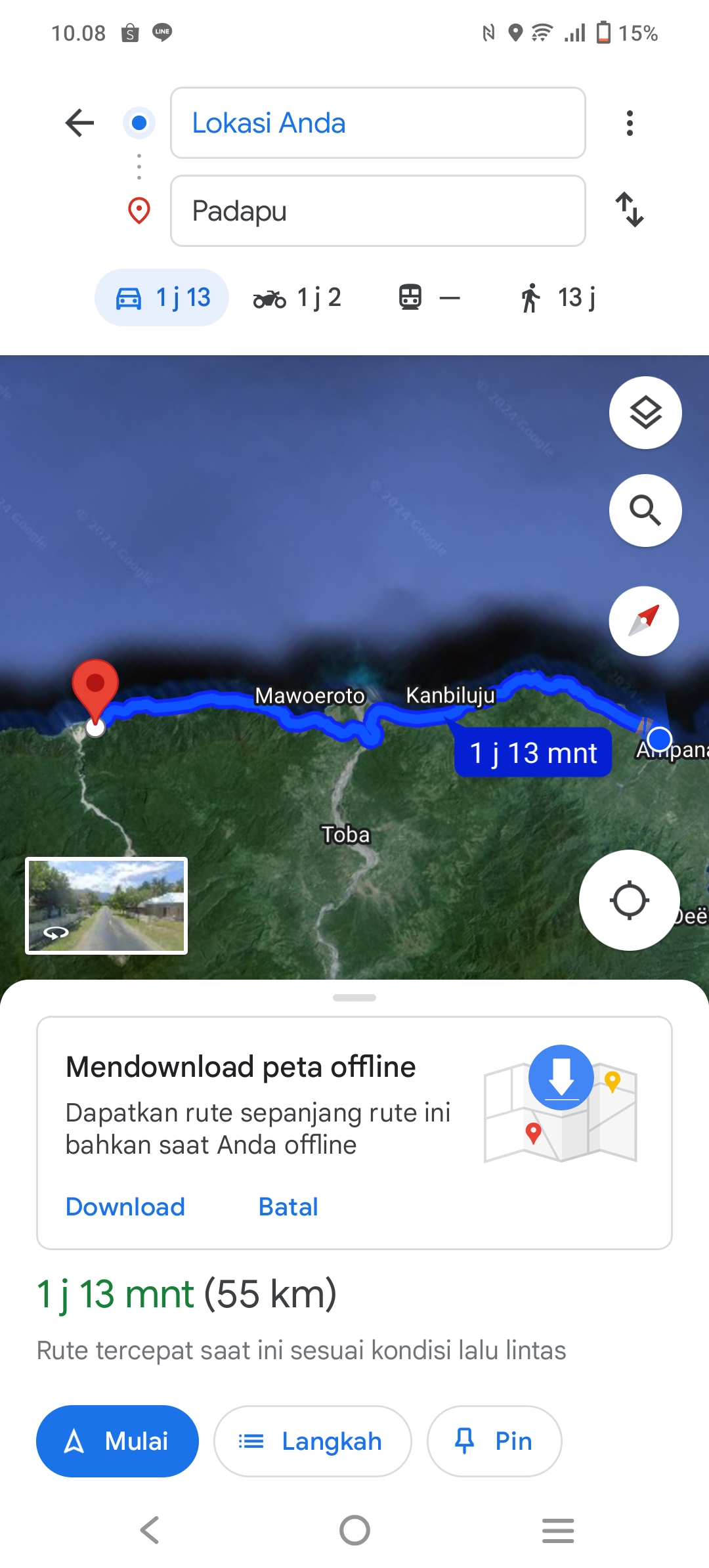Open the three-dot overflow menu
This screenshot has width=709, height=1568.
[630, 123]
